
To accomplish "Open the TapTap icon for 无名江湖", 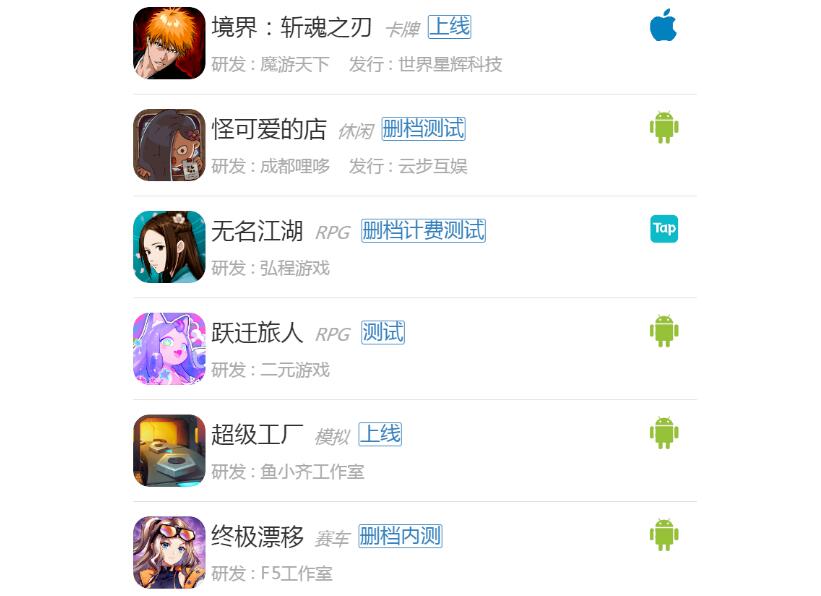I will point(664,229).
